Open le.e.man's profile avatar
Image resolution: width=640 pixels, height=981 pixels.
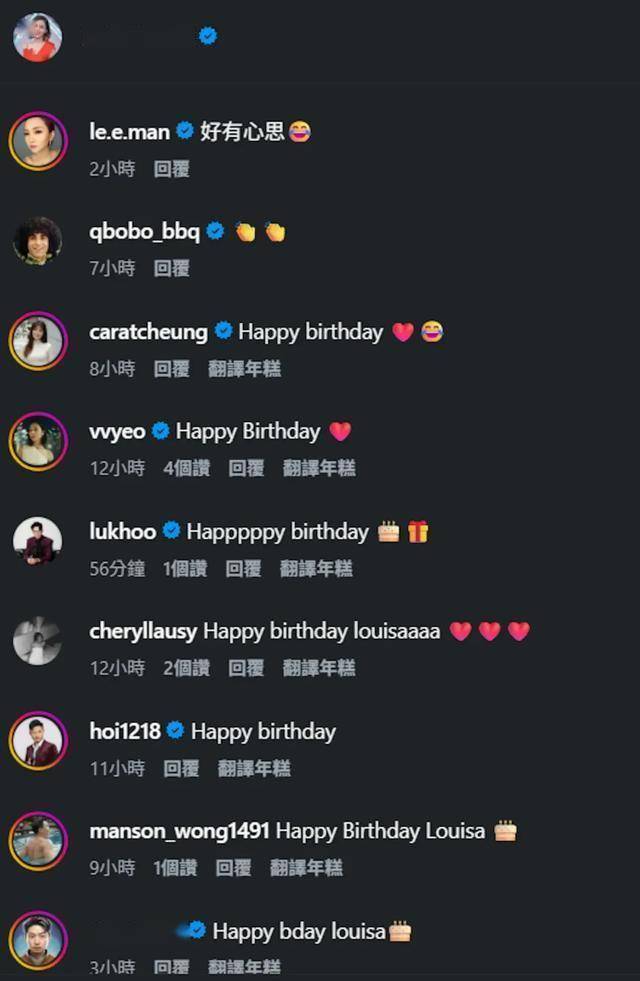[38, 141]
